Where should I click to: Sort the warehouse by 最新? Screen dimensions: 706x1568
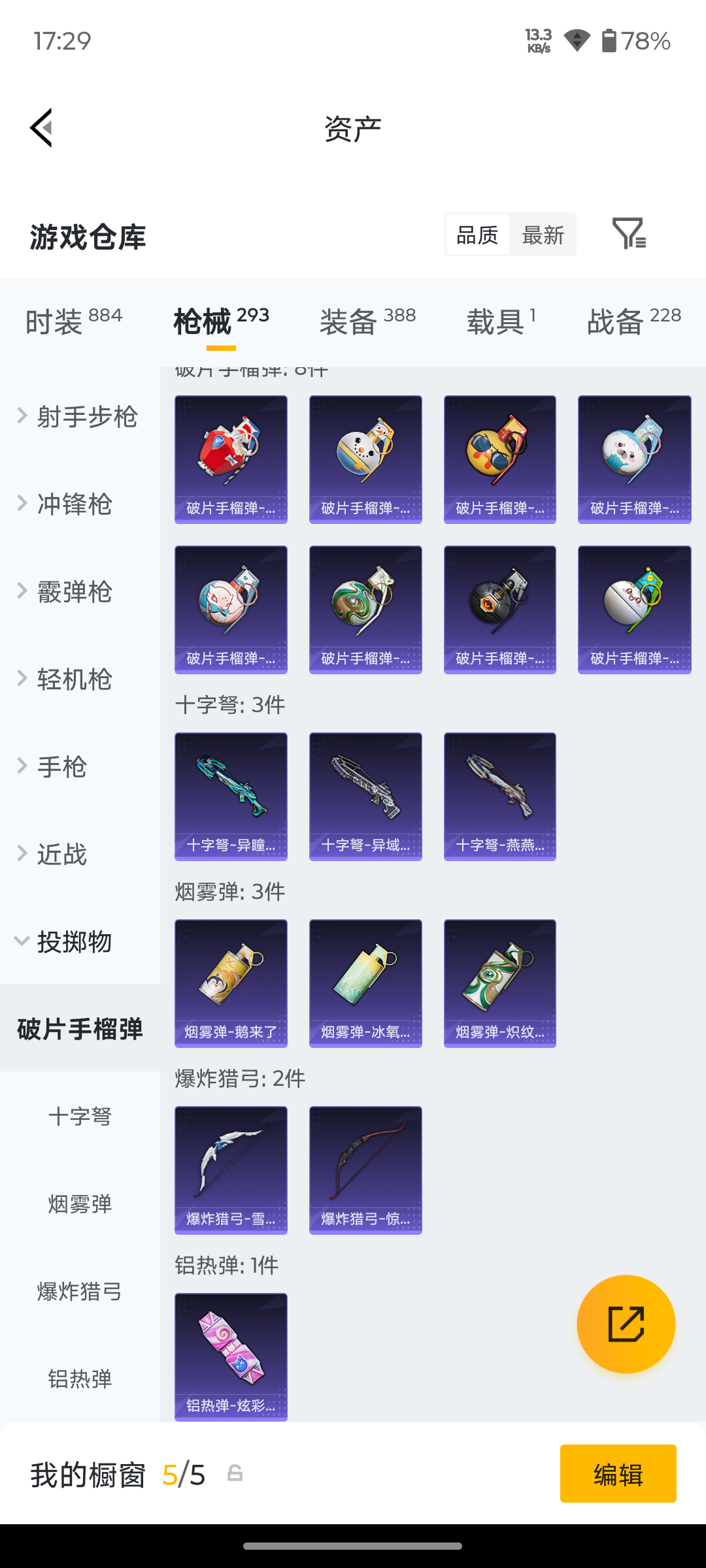tap(543, 235)
